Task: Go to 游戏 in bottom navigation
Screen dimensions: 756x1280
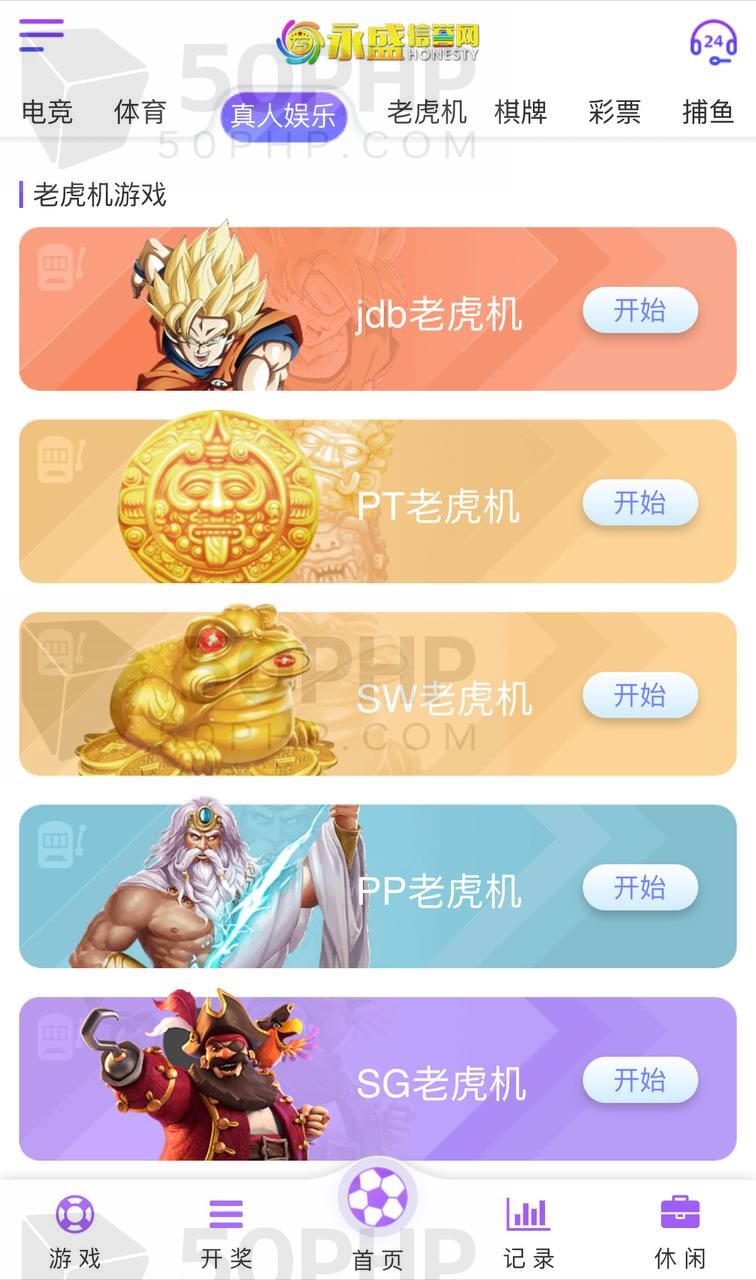Action: (x=75, y=1232)
